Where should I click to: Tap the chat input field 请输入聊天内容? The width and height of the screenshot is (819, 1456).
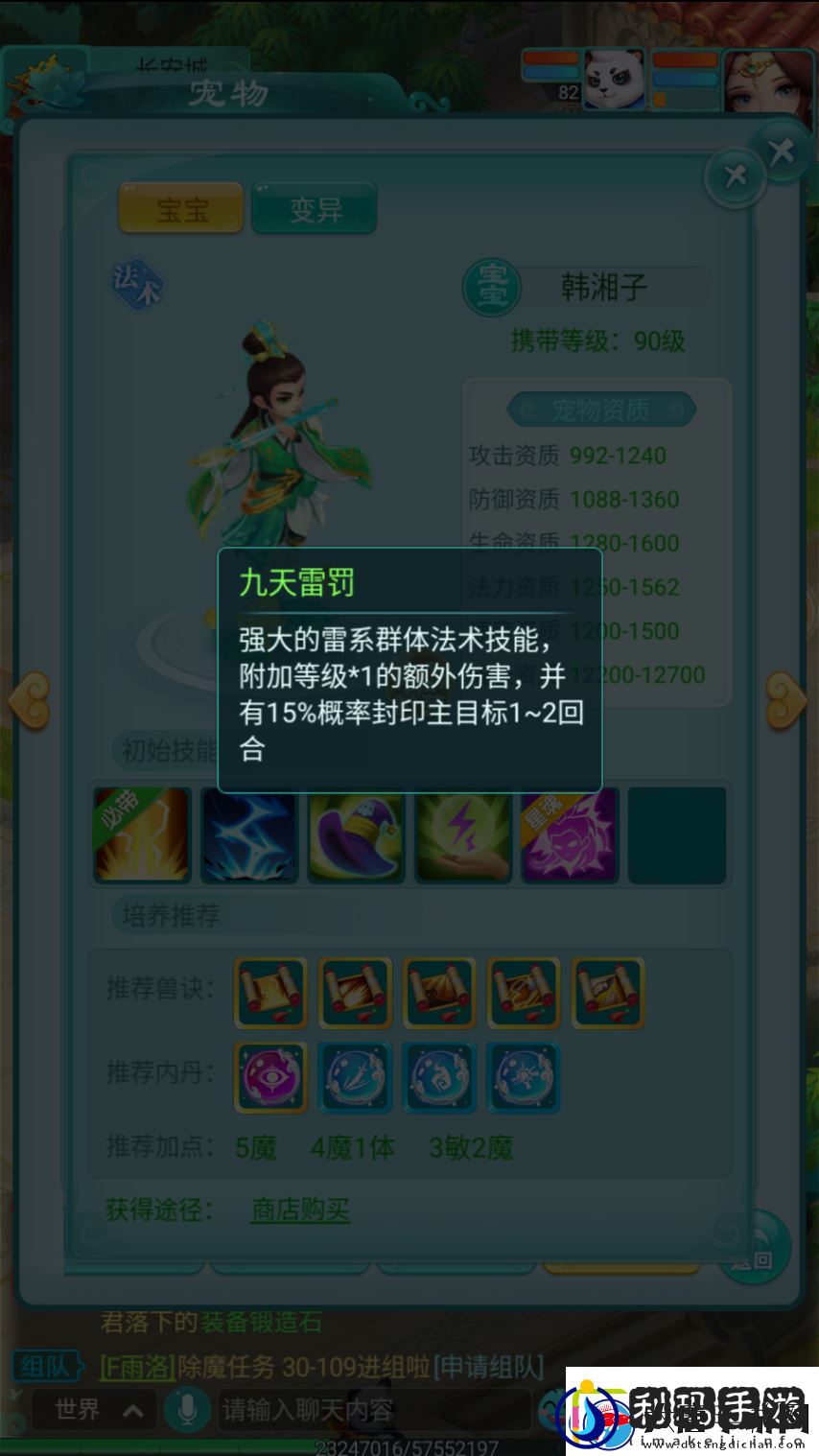[x=374, y=1410]
